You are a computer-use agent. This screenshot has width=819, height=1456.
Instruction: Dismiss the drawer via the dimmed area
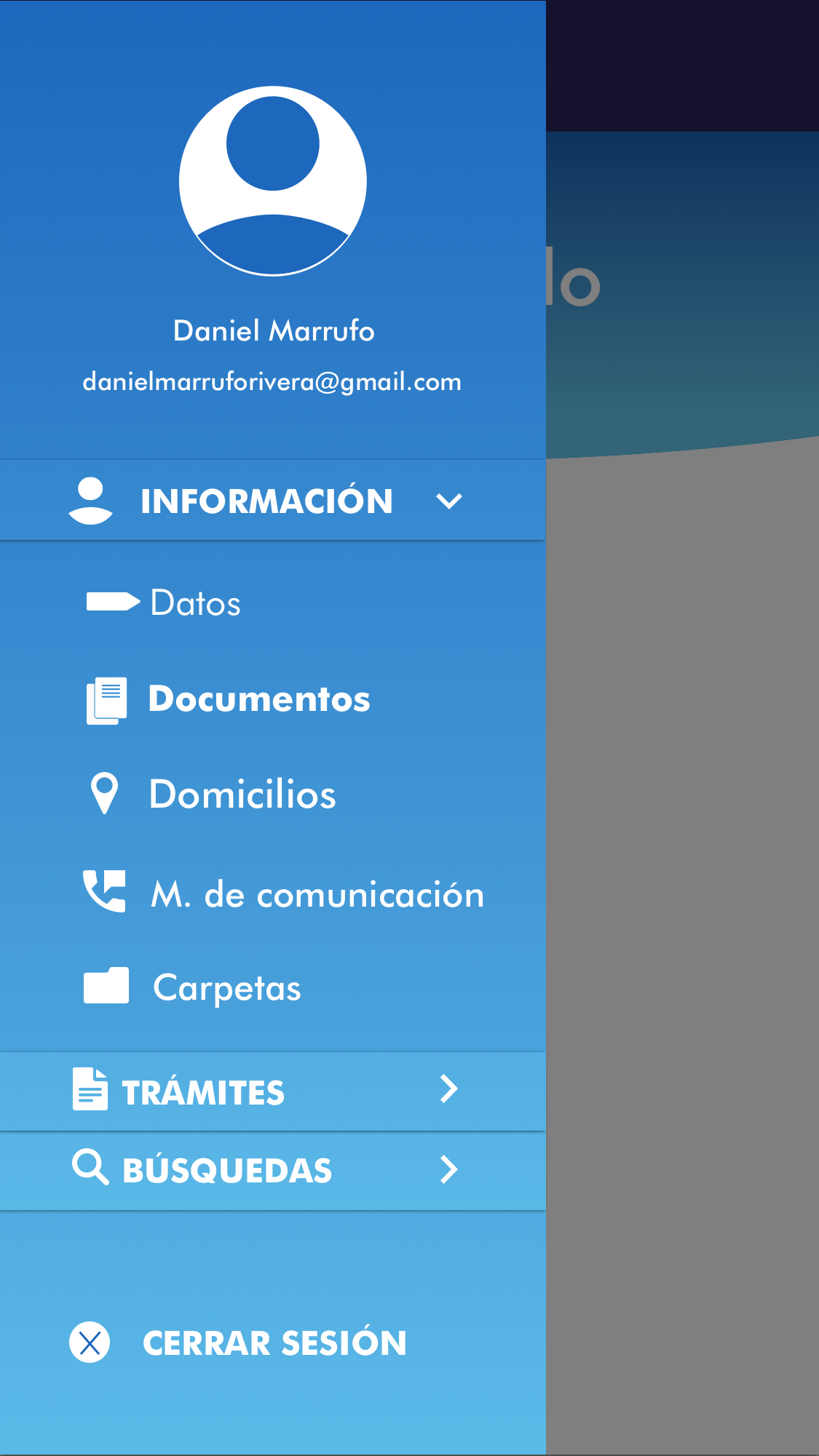pyautogui.click(x=682, y=873)
